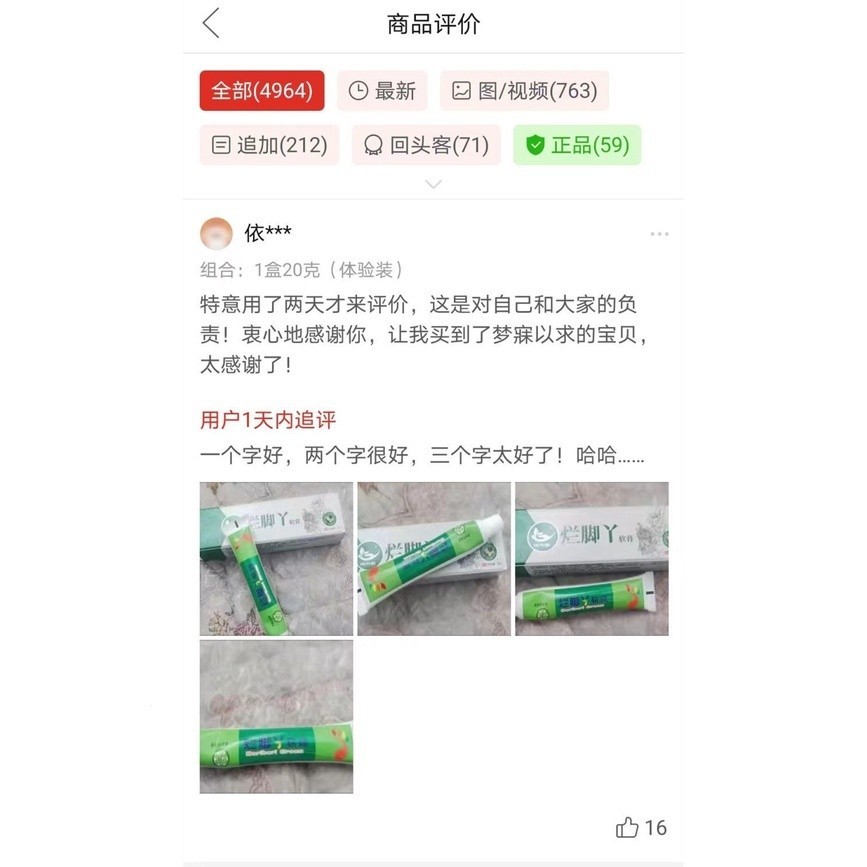Open the fourth review photo
Viewport: 867px width, 867px height.
pos(276,717)
